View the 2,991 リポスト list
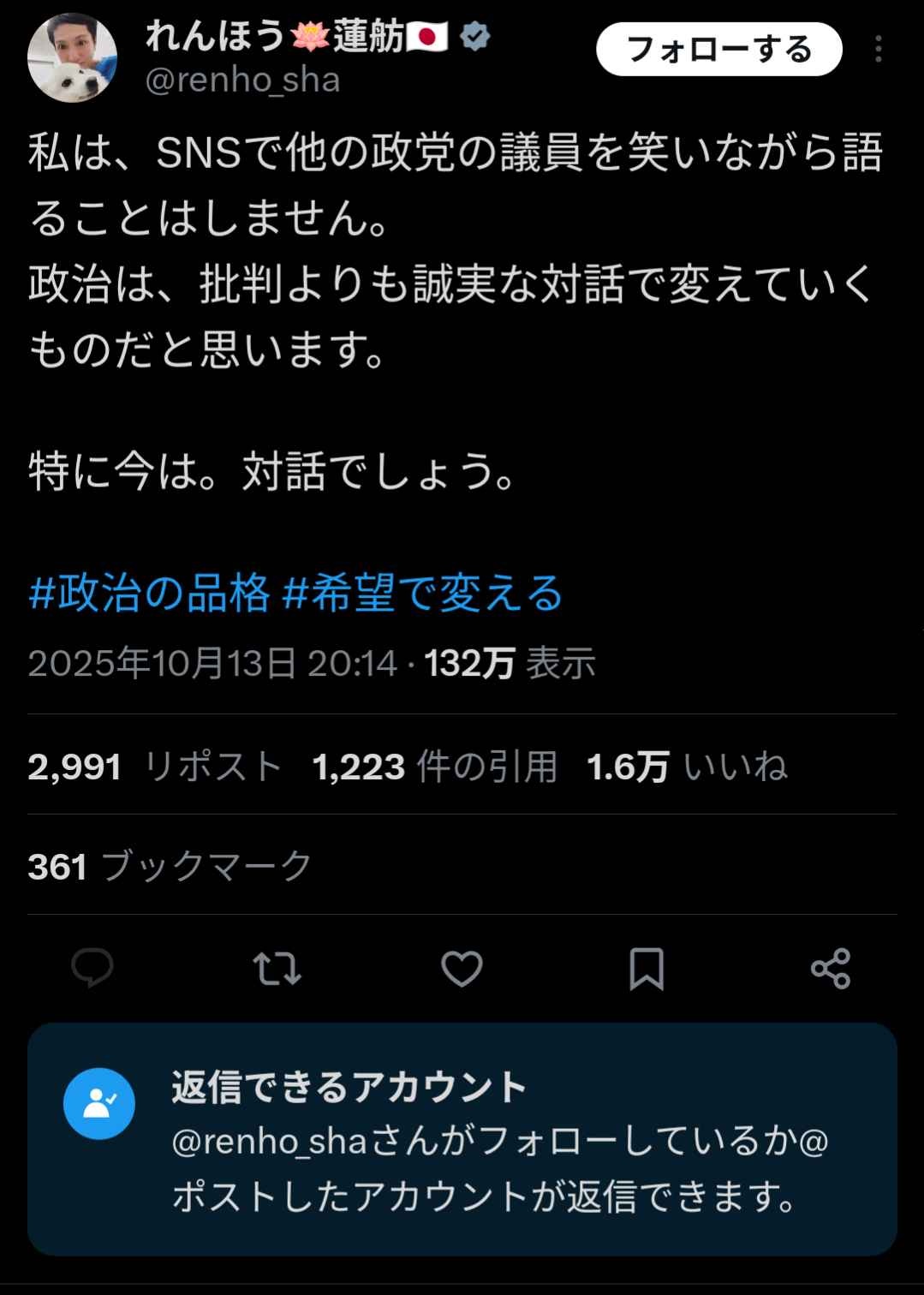924x1295 pixels. (x=155, y=767)
